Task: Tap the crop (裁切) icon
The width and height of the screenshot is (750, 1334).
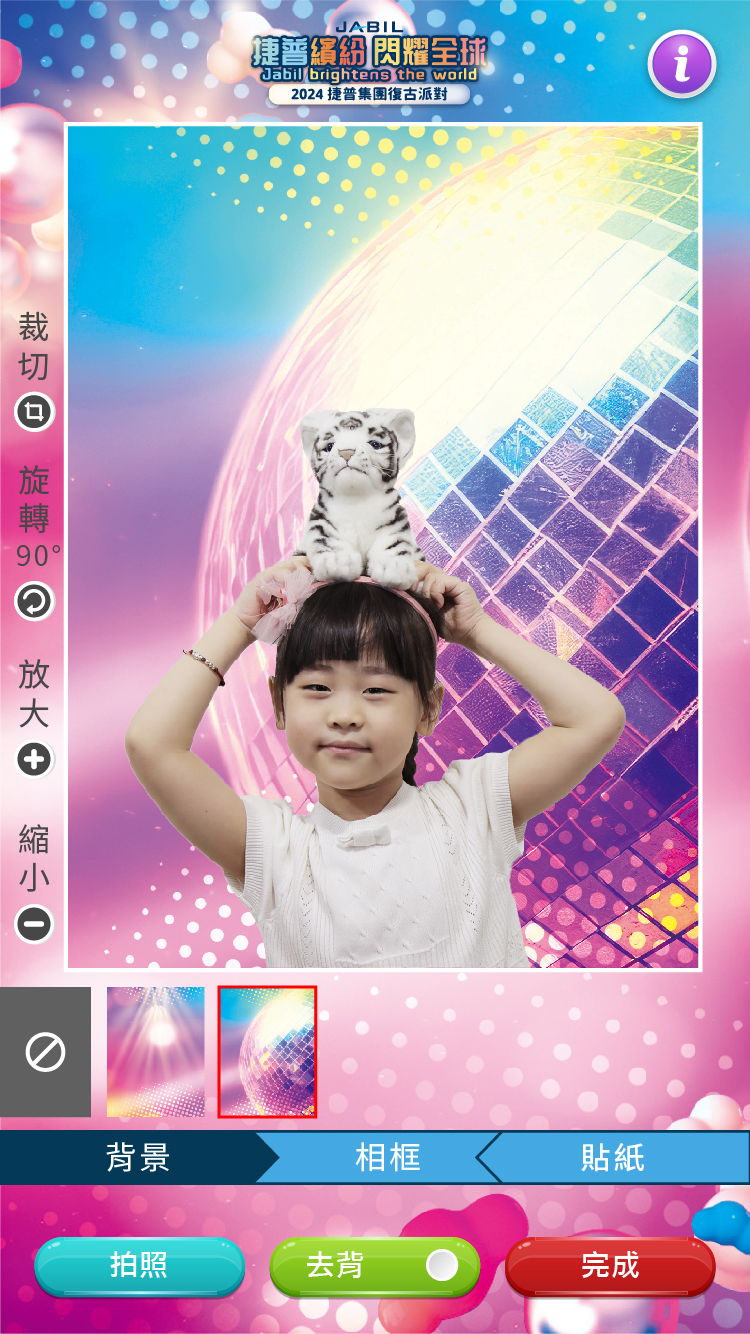Action: [x=34, y=412]
